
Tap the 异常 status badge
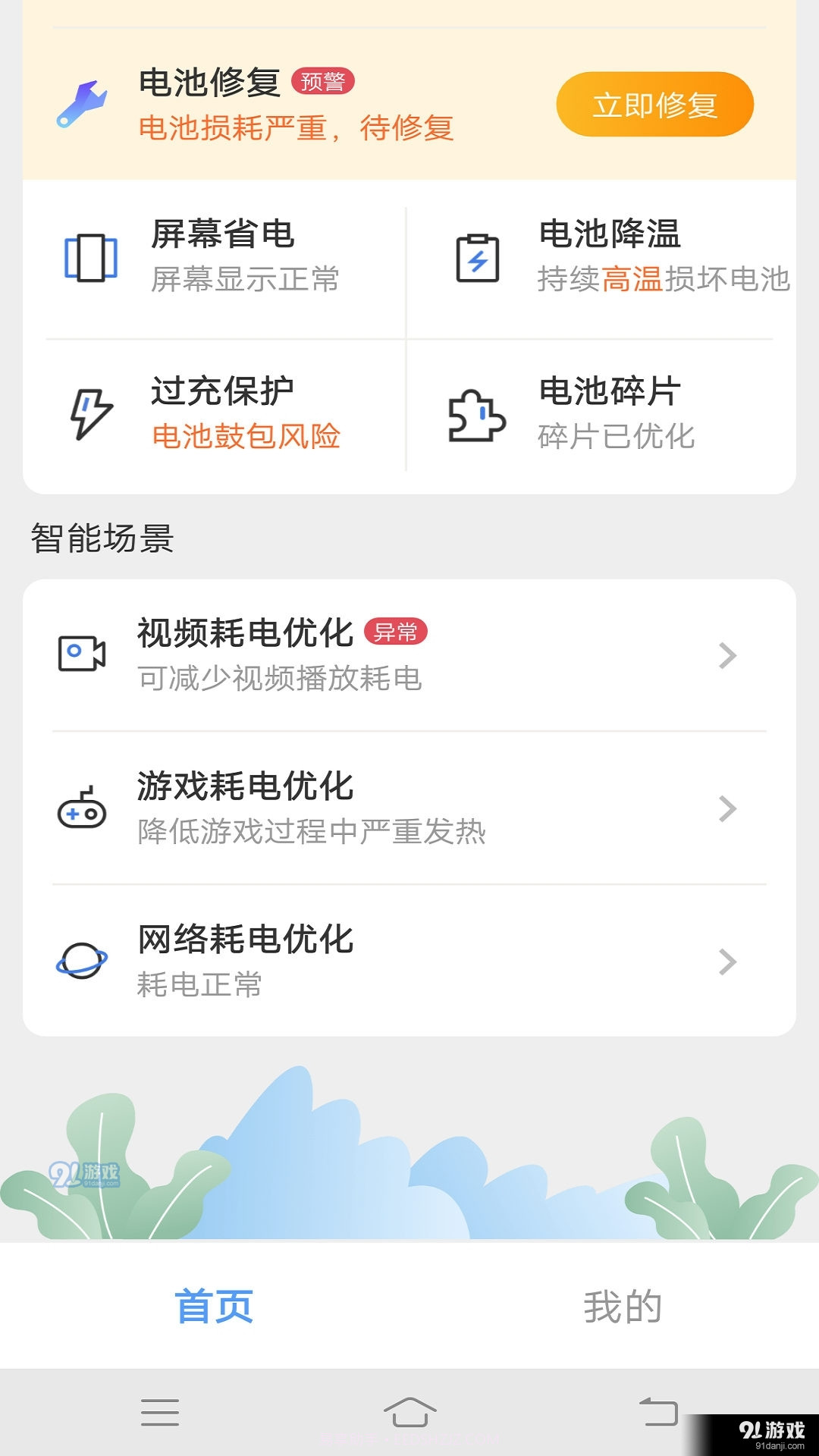point(397,630)
